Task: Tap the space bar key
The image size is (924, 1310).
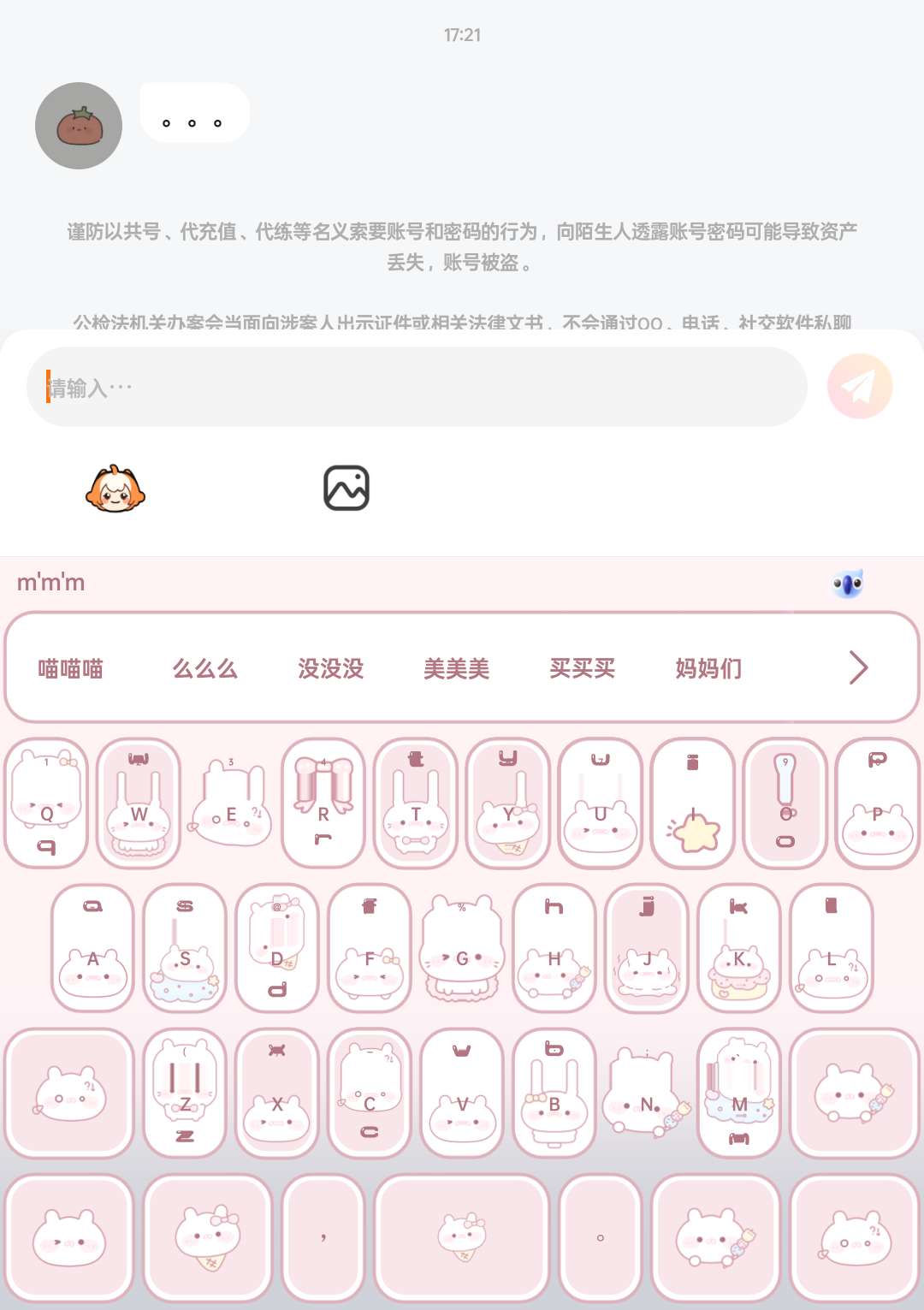Action: click(462, 1237)
